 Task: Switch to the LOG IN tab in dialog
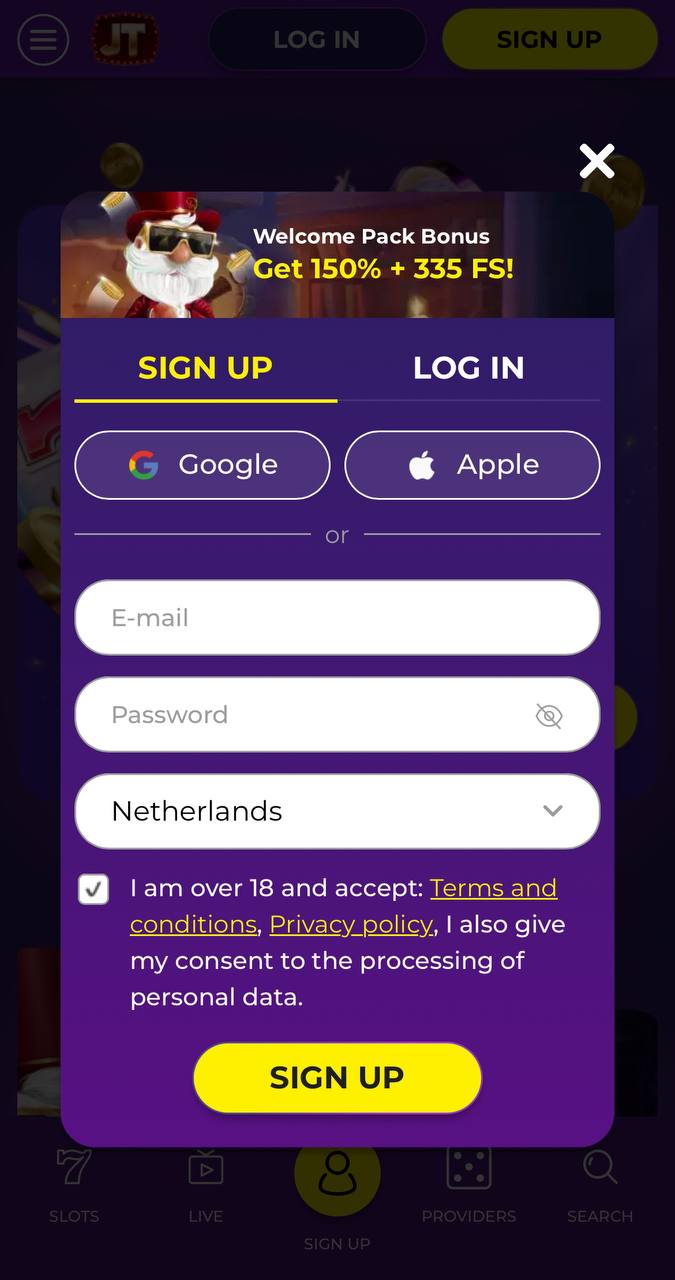(x=468, y=368)
